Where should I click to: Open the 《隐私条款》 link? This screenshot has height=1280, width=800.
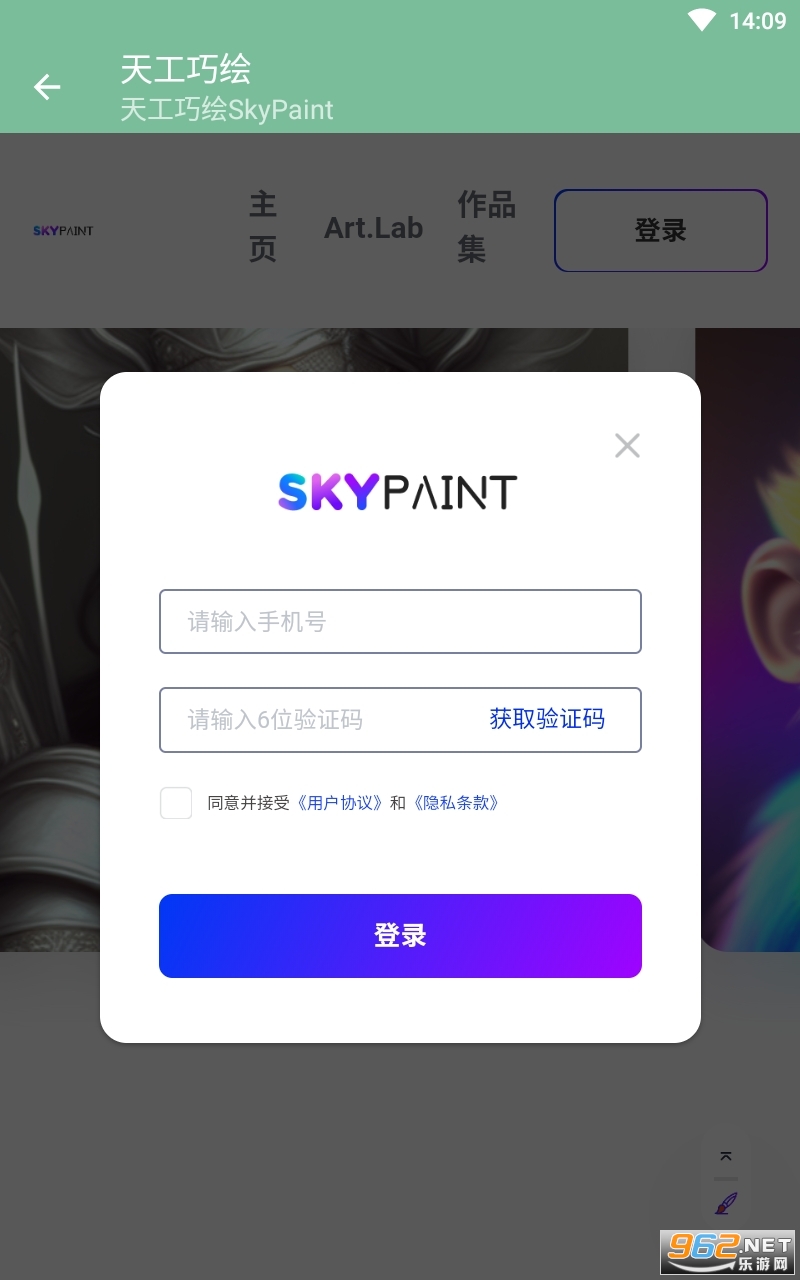456,803
